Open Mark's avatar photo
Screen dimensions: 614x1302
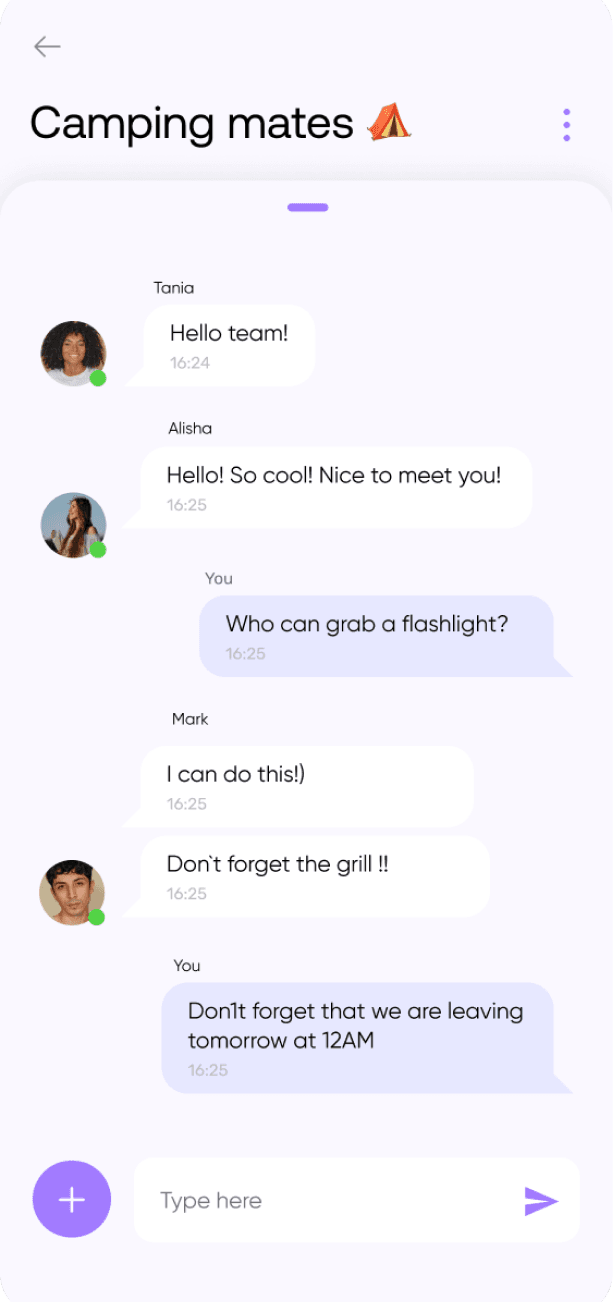point(72,892)
